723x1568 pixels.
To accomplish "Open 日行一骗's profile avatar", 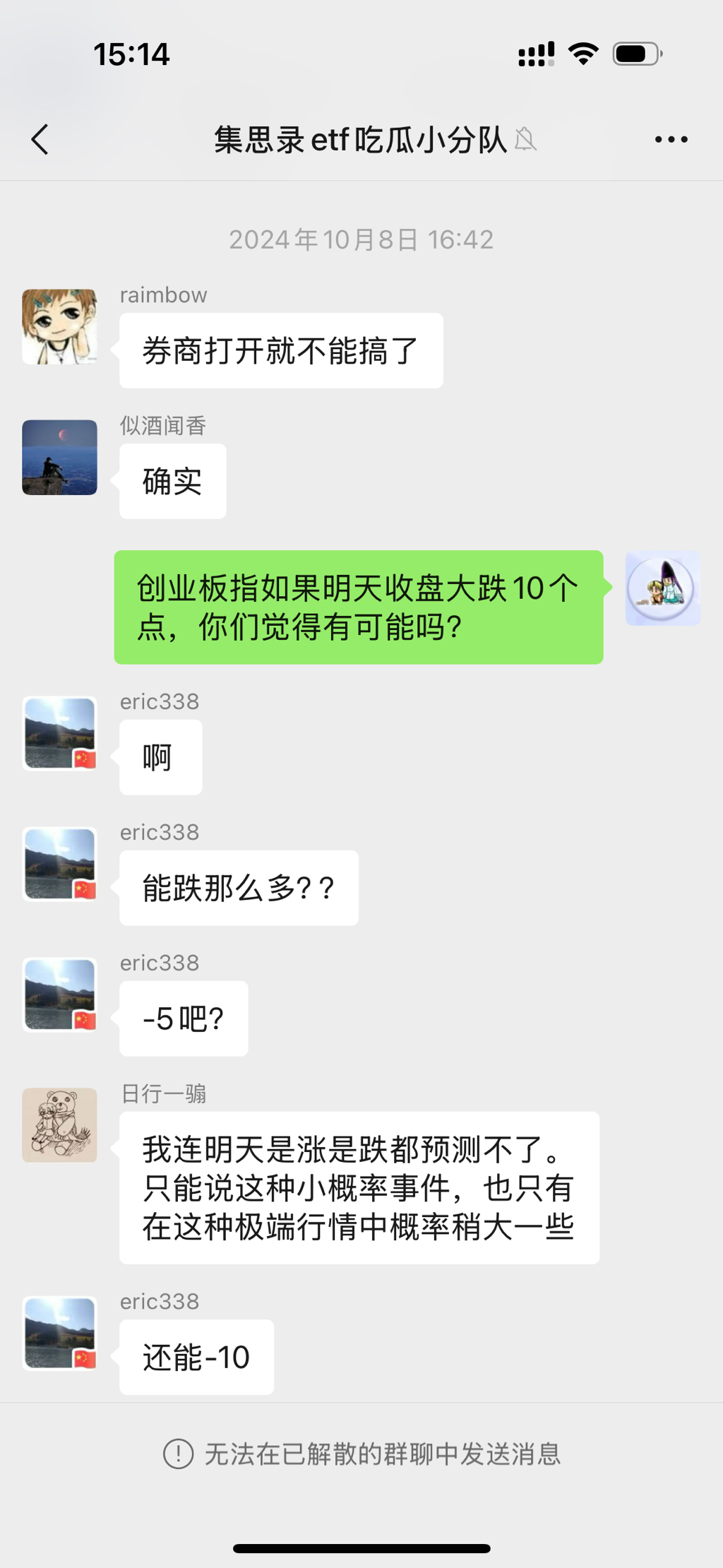I will tap(59, 1125).
